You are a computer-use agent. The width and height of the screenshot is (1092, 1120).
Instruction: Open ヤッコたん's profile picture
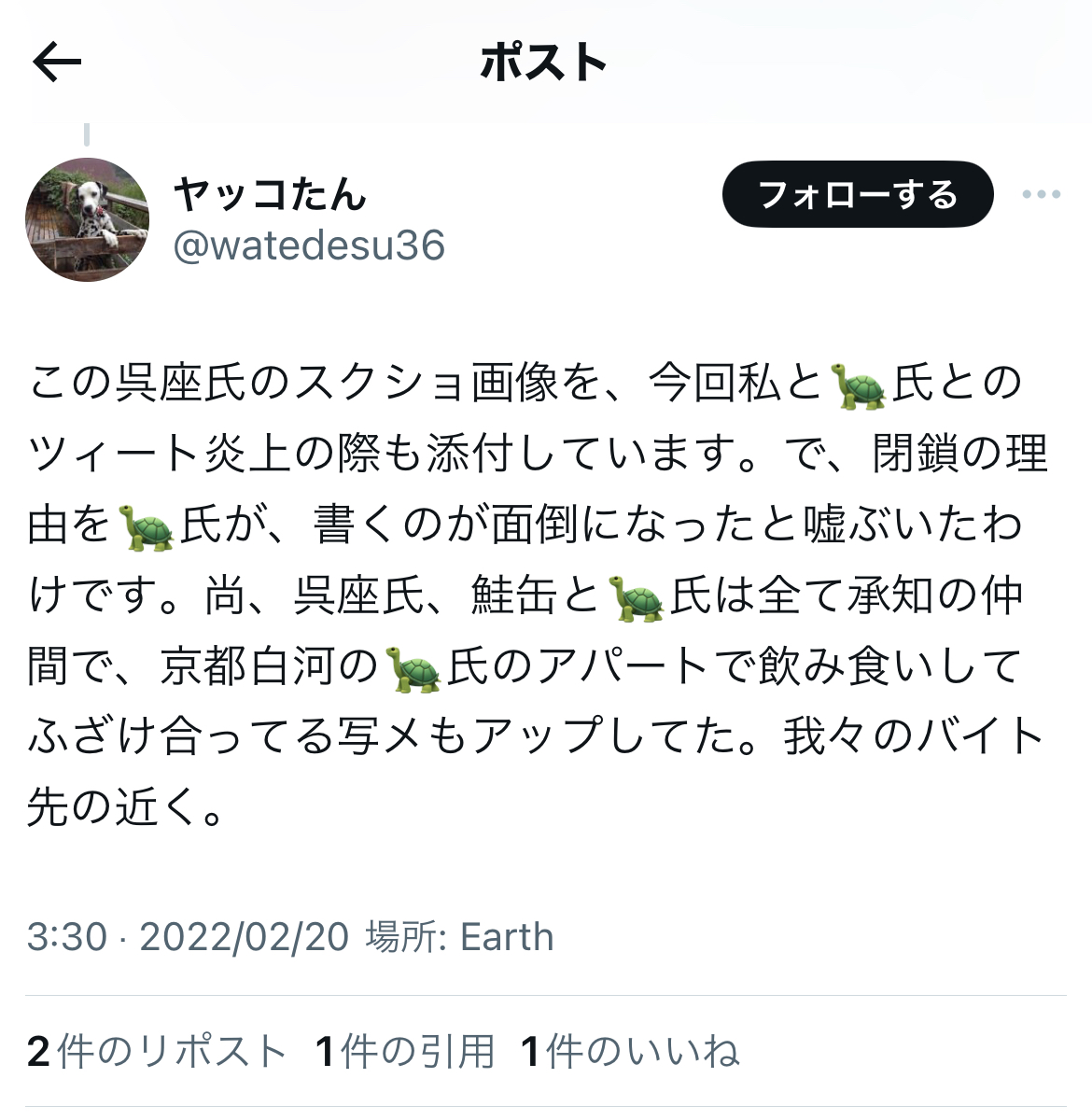87,219
